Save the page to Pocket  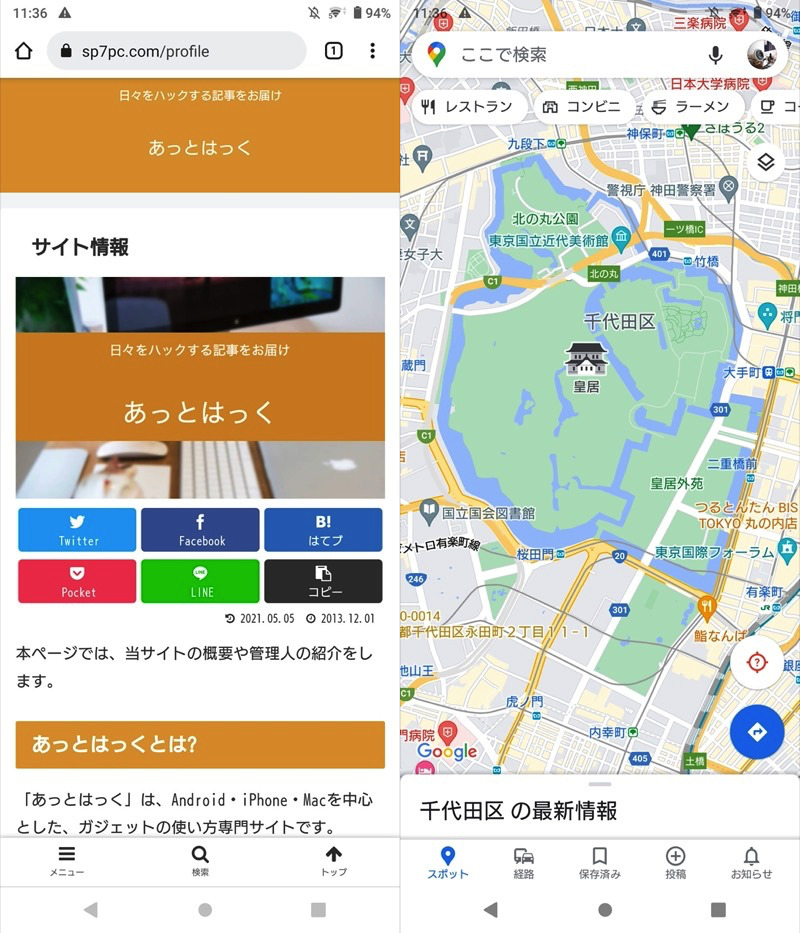[77, 581]
